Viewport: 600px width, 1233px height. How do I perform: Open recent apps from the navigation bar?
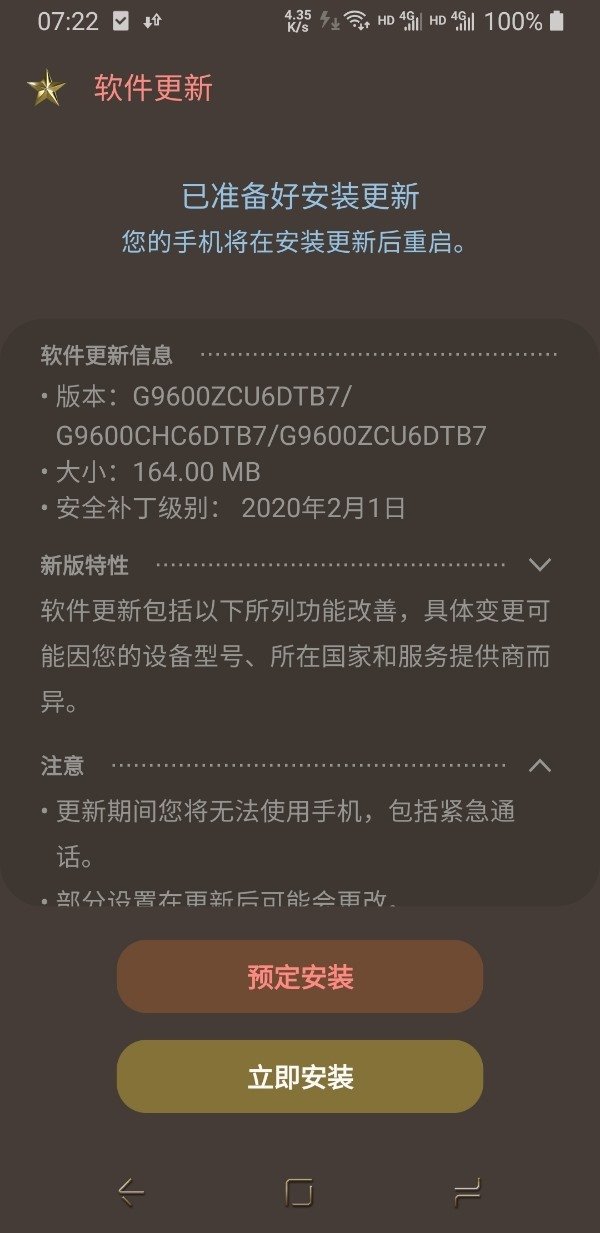(467, 1192)
